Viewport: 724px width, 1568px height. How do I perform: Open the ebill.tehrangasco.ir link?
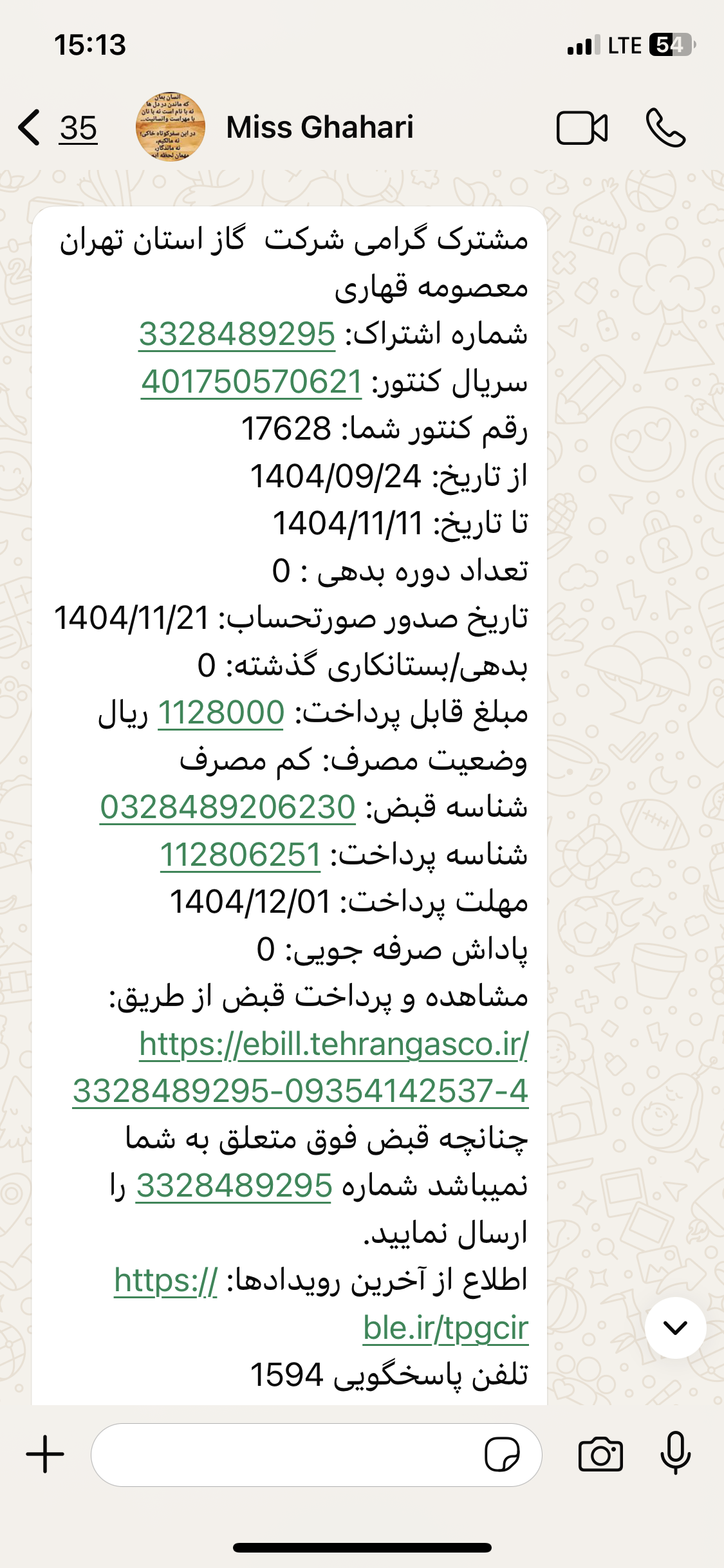301,1067
